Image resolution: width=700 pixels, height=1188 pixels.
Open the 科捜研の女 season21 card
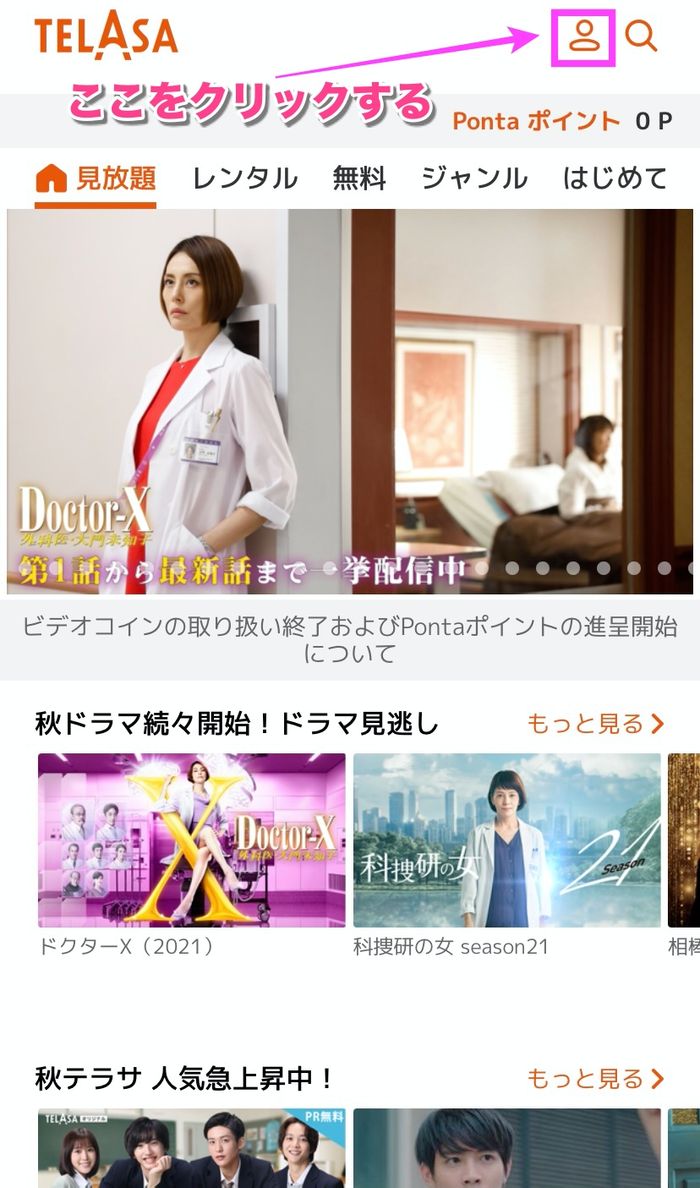(x=507, y=840)
